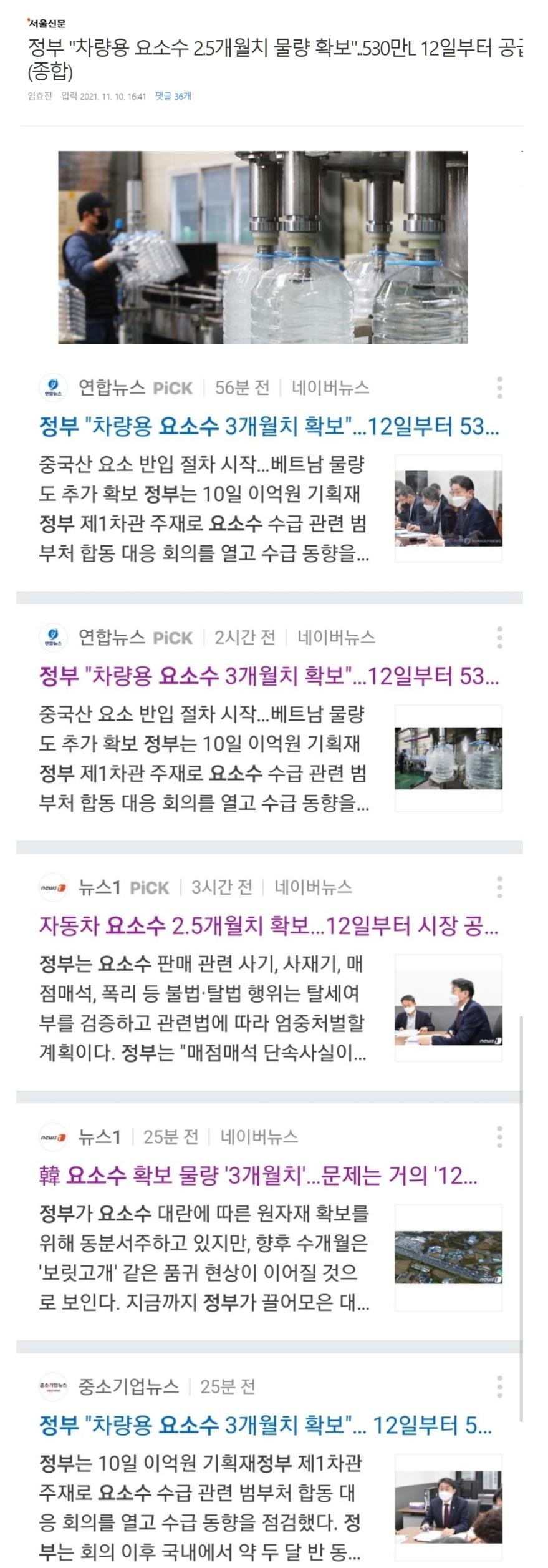548x1568 pixels.
Task: Click the 네이버뉴스 link on first article
Action: 331,386
